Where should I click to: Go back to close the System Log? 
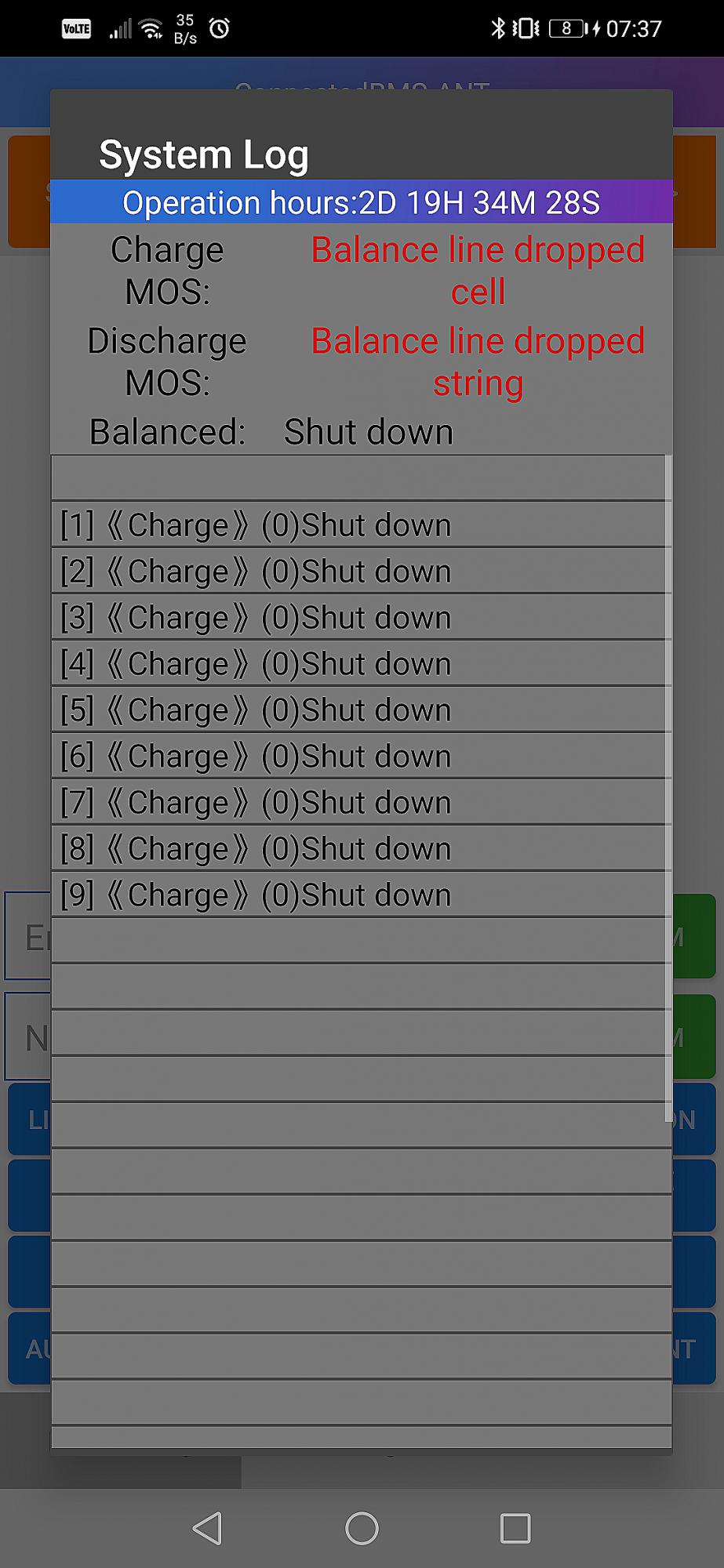point(208,1528)
